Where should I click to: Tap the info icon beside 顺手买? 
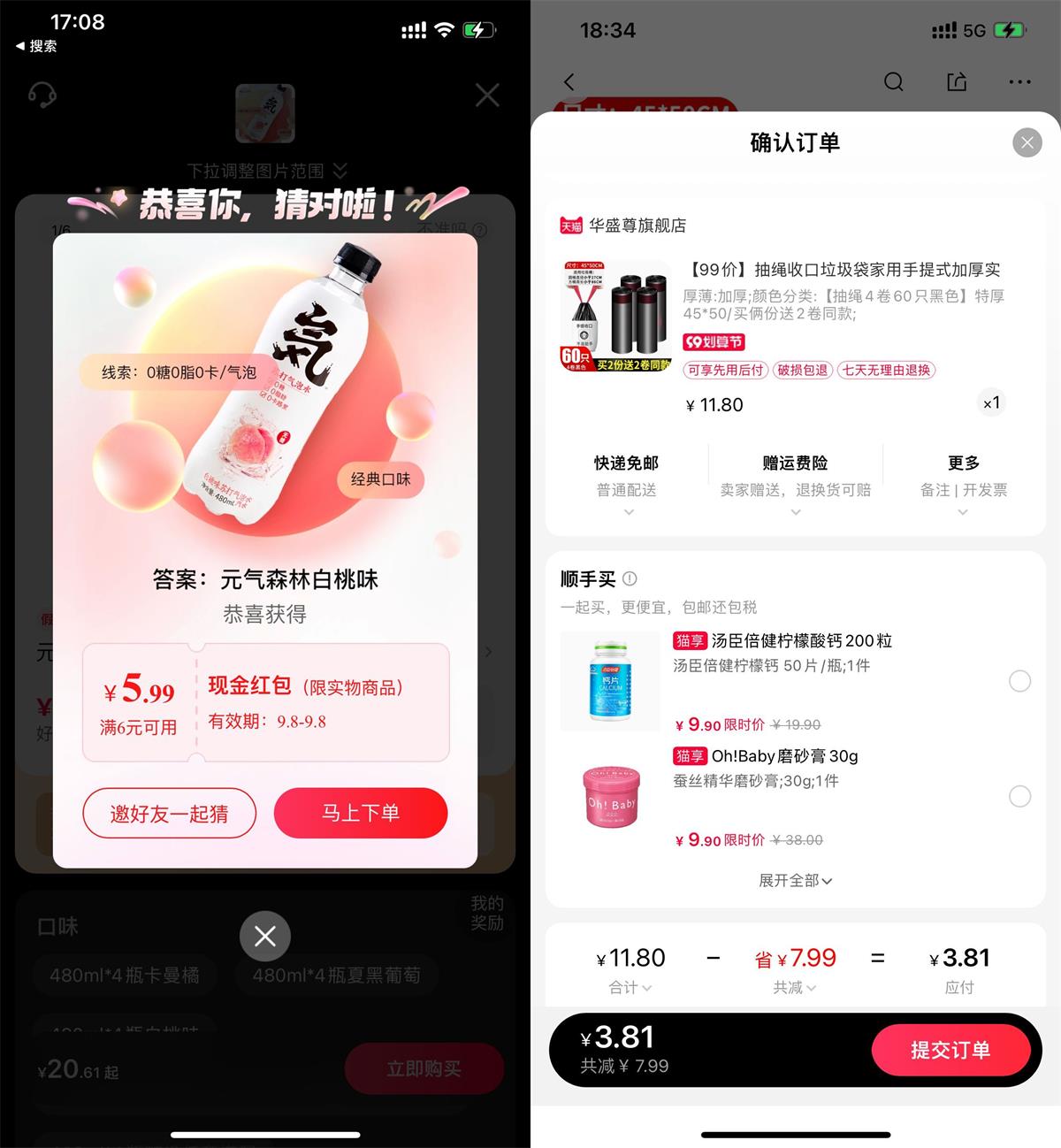pos(629,578)
